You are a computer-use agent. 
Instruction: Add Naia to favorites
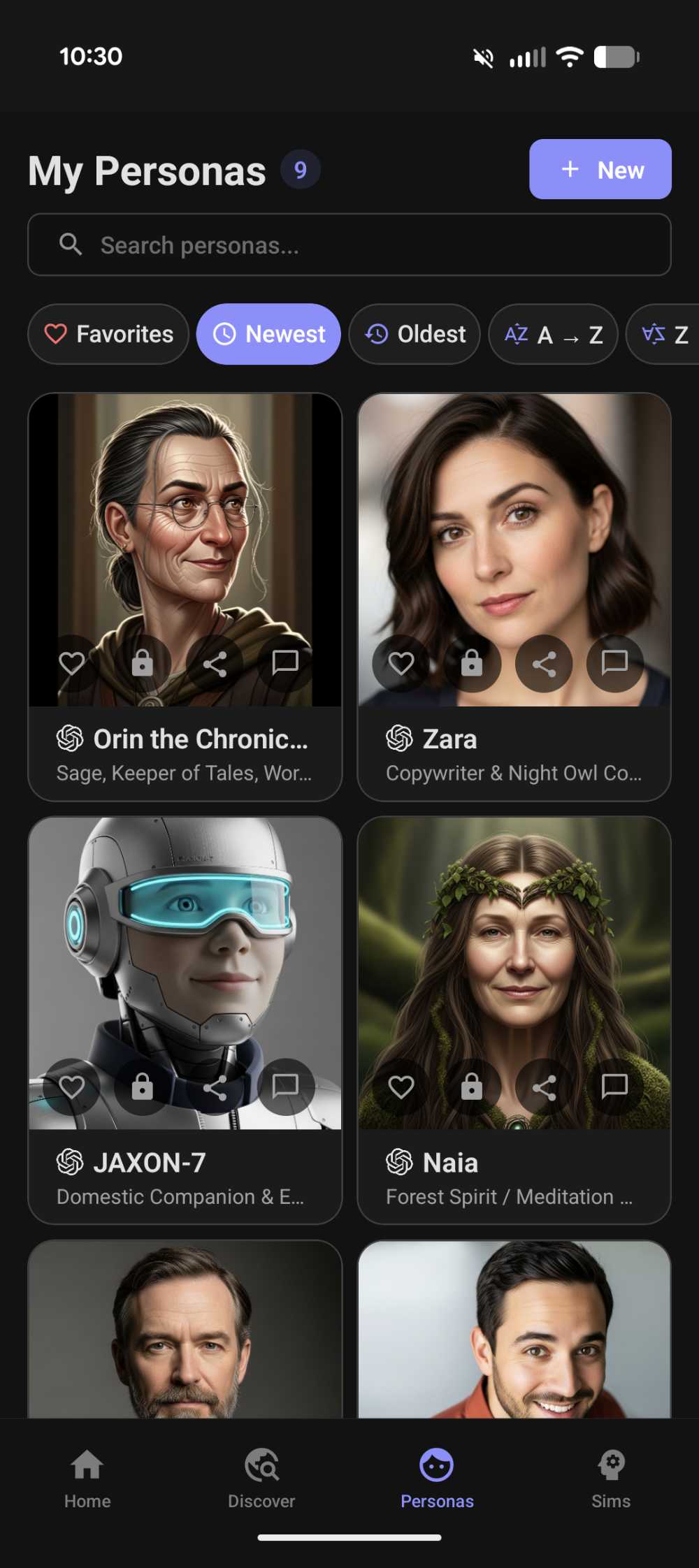401,1087
